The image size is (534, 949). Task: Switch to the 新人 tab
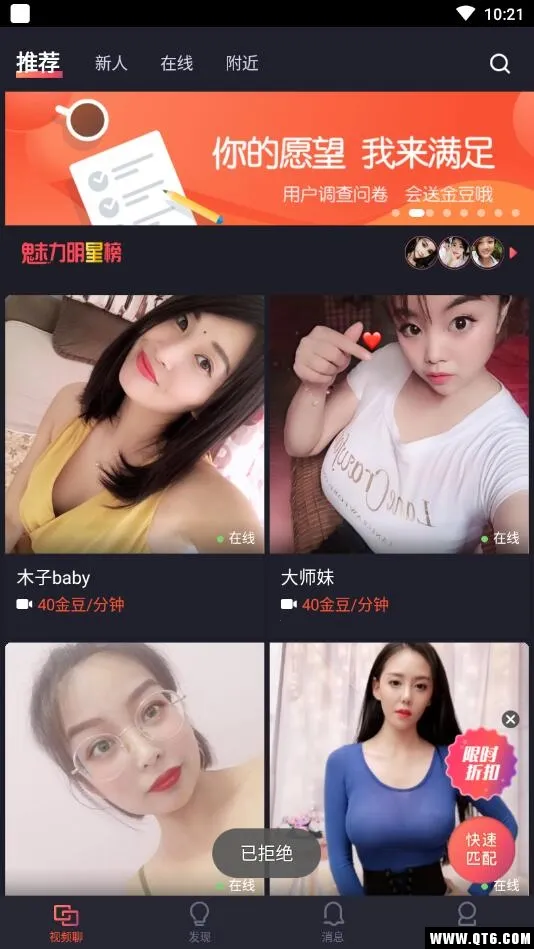pos(111,63)
